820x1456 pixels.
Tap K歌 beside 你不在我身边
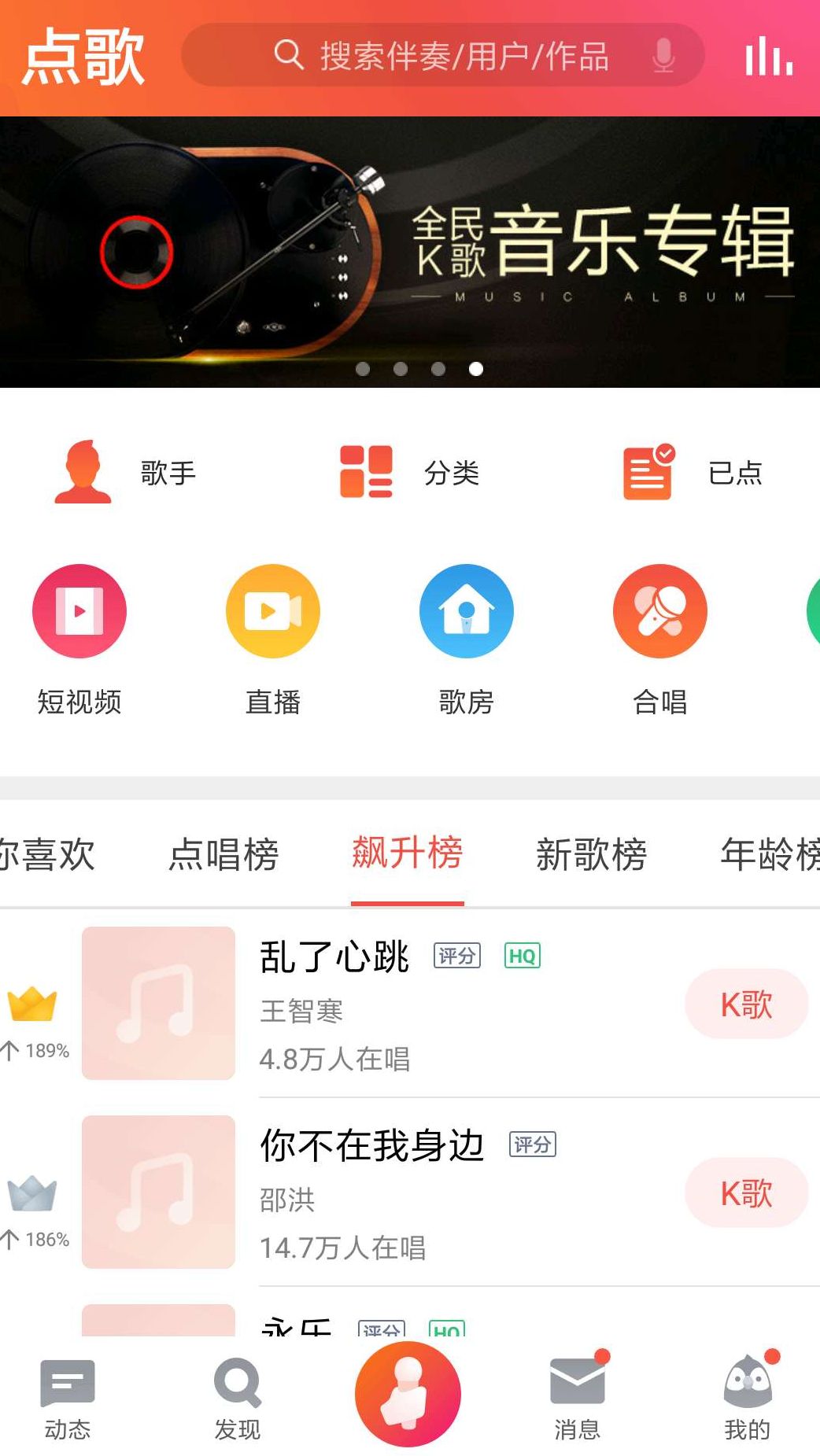tap(746, 1193)
